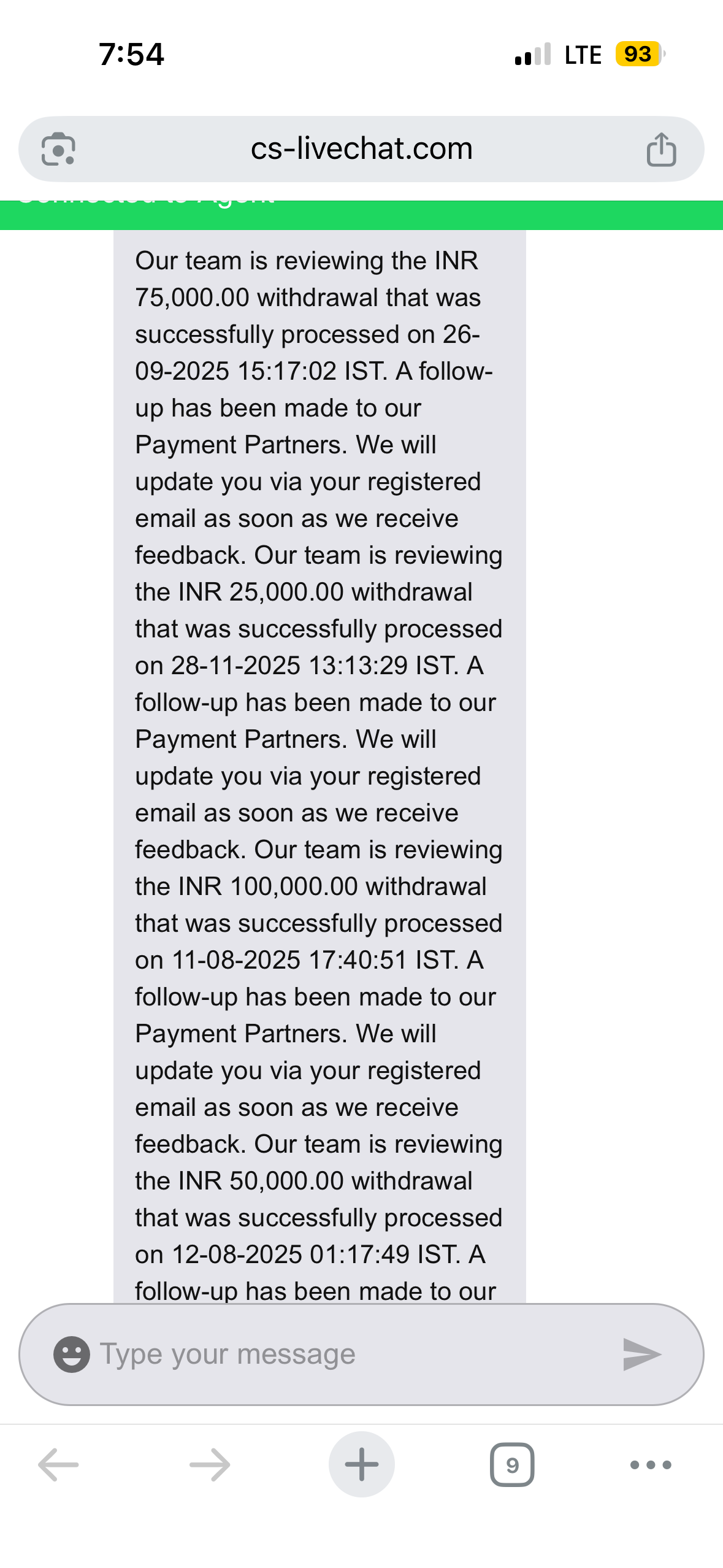Tap the cs-livechat.com address bar
723x1568 pixels.
361,149
